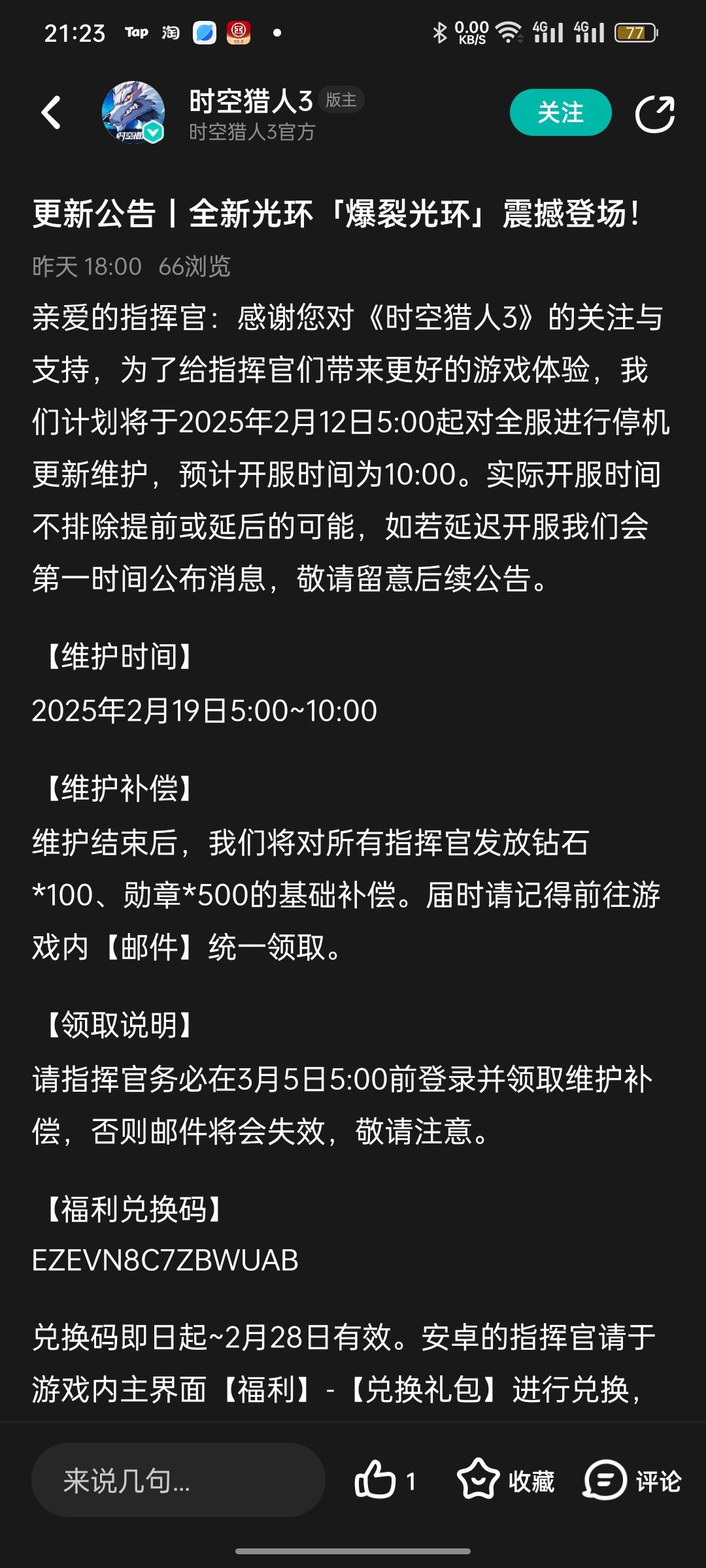The image size is (706, 1568).
Task: Open the comments via 评论
Action: (x=632, y=1480)
